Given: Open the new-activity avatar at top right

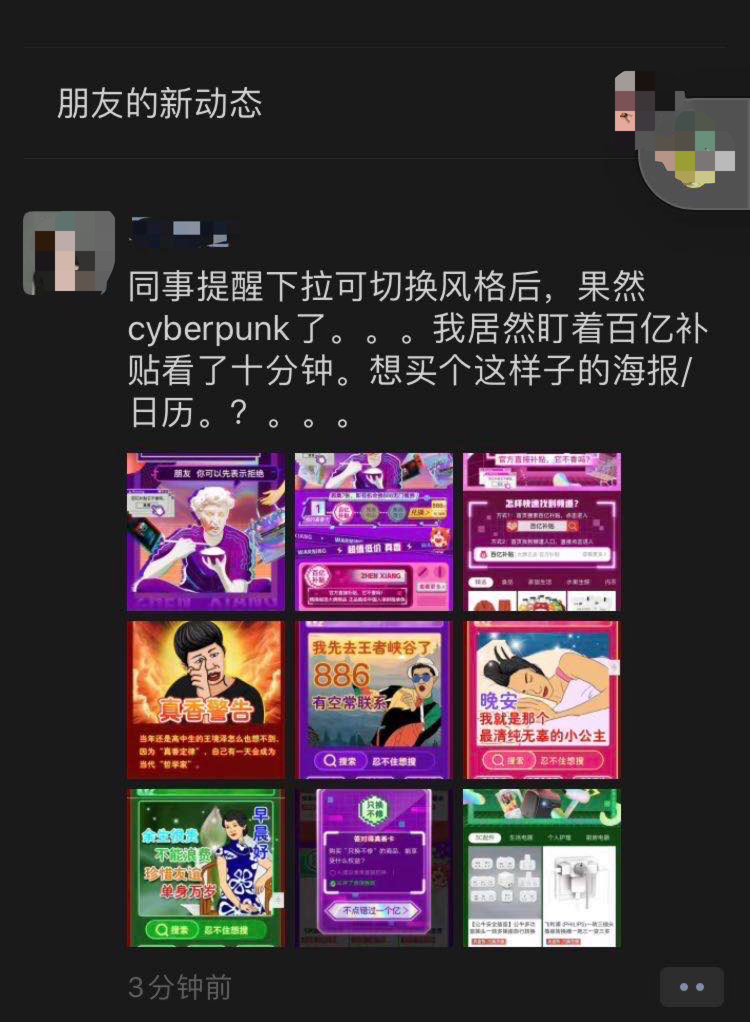Looking at the screenshot, I should [690, 140].
